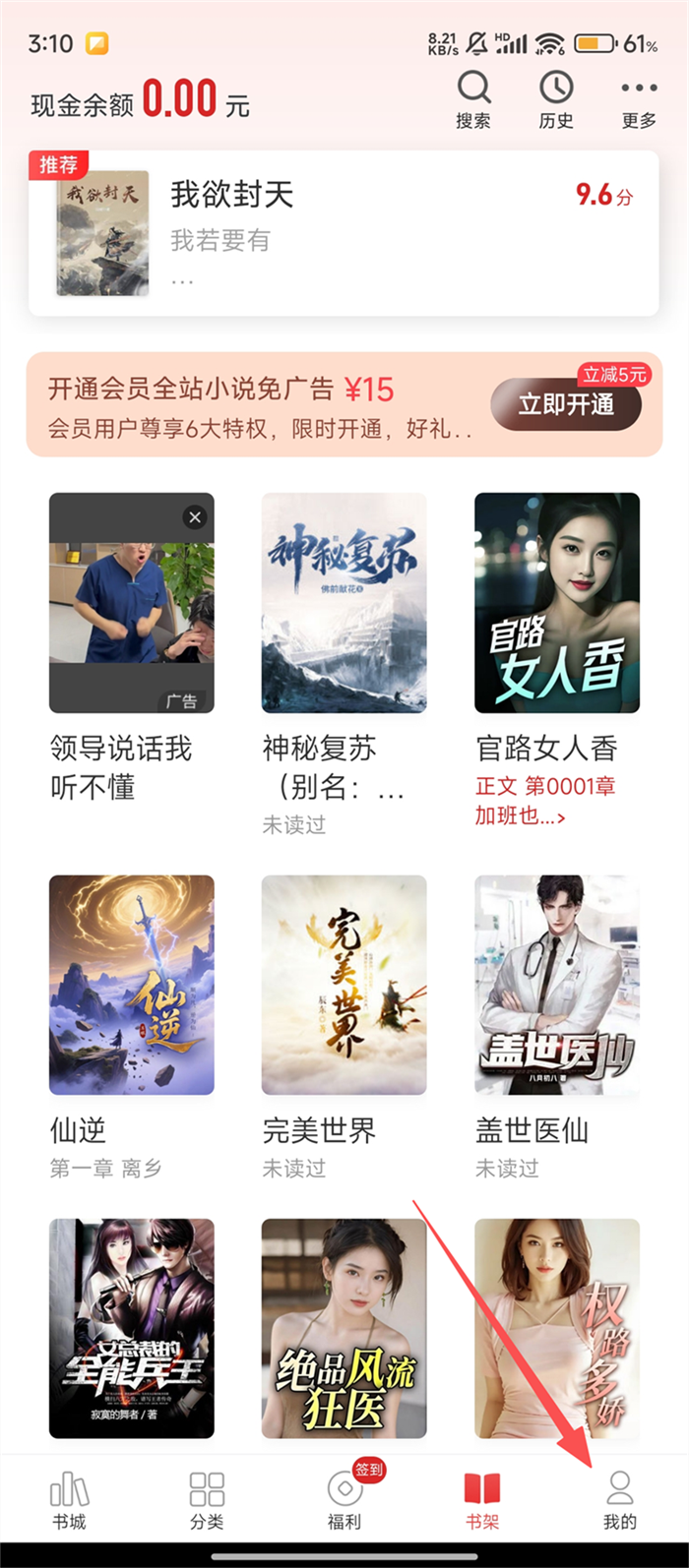Open the book 官路女人香
The image size is (689, 1568).
pyautogui.click(x=557, y=602)
